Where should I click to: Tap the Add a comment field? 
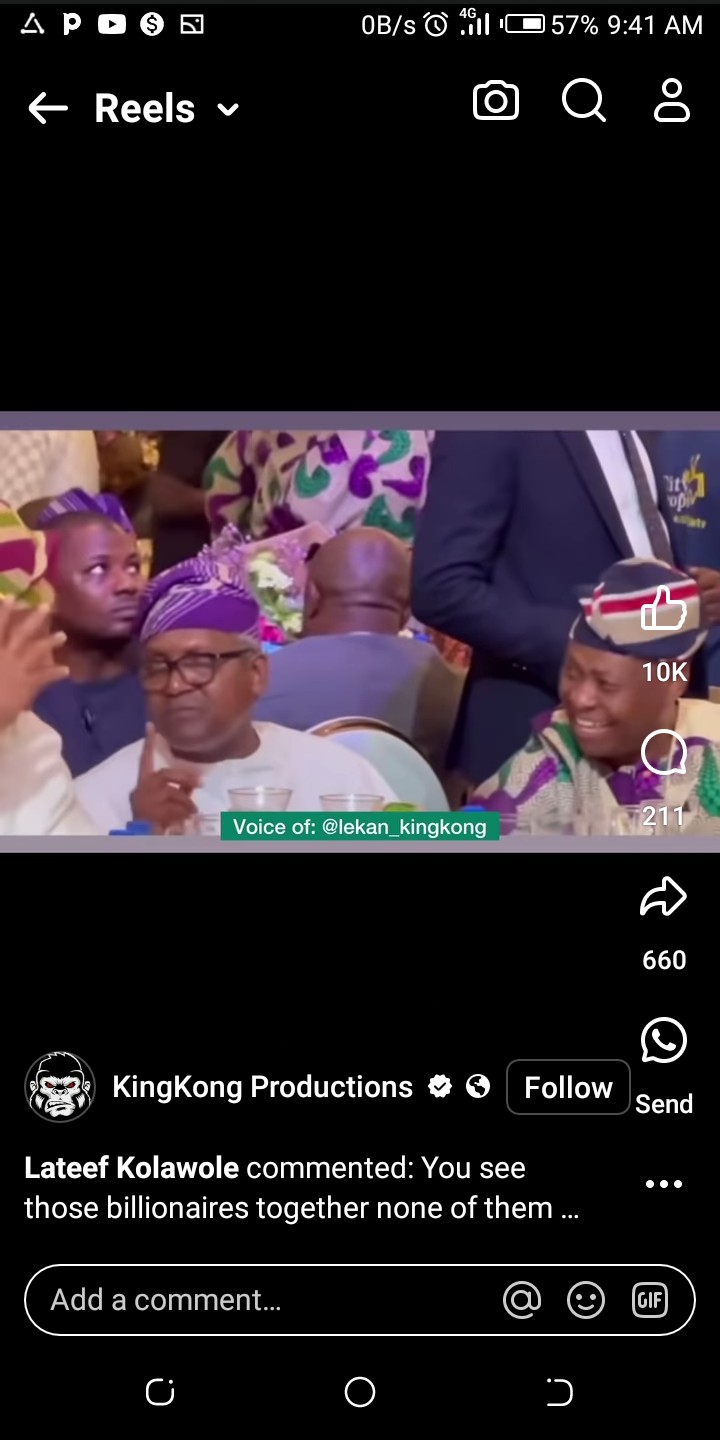pyautogui.click(x=260, y=1300)
